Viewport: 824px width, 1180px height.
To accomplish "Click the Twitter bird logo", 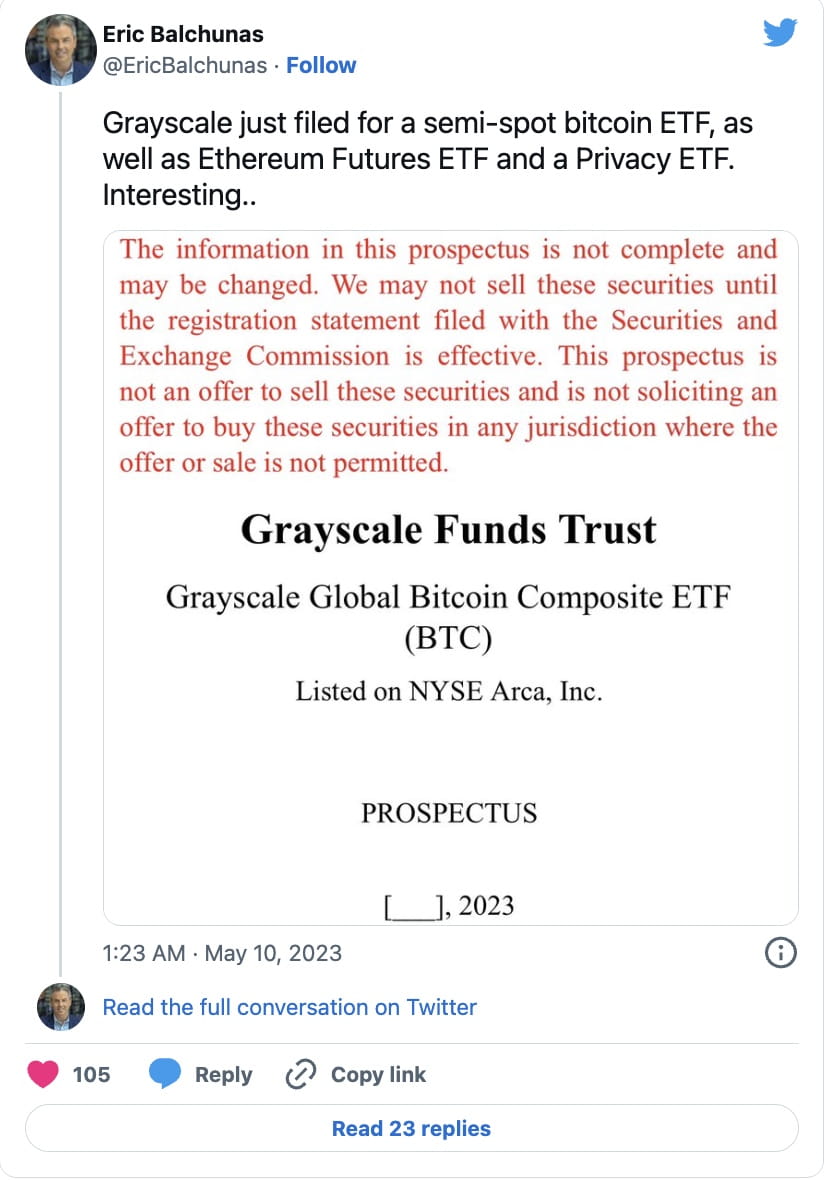I will point(779,32).
